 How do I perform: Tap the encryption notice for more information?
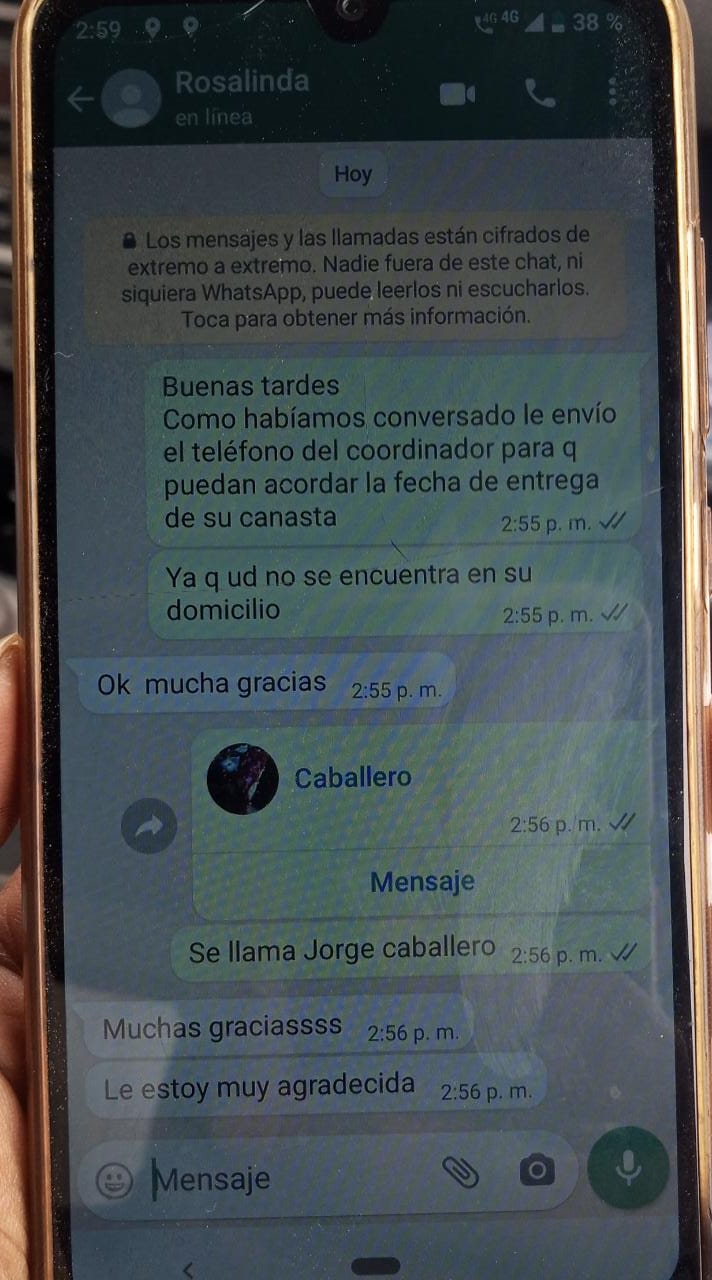pos(354,277)
